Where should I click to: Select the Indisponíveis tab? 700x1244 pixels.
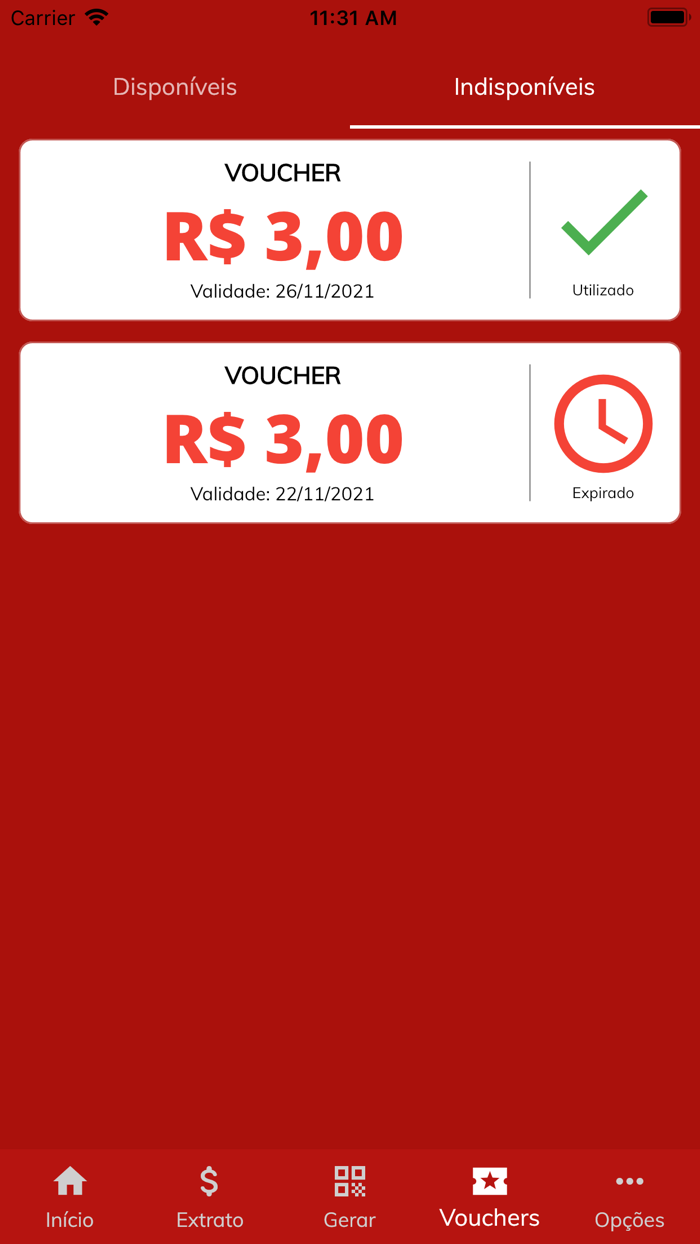coord(524,87)
